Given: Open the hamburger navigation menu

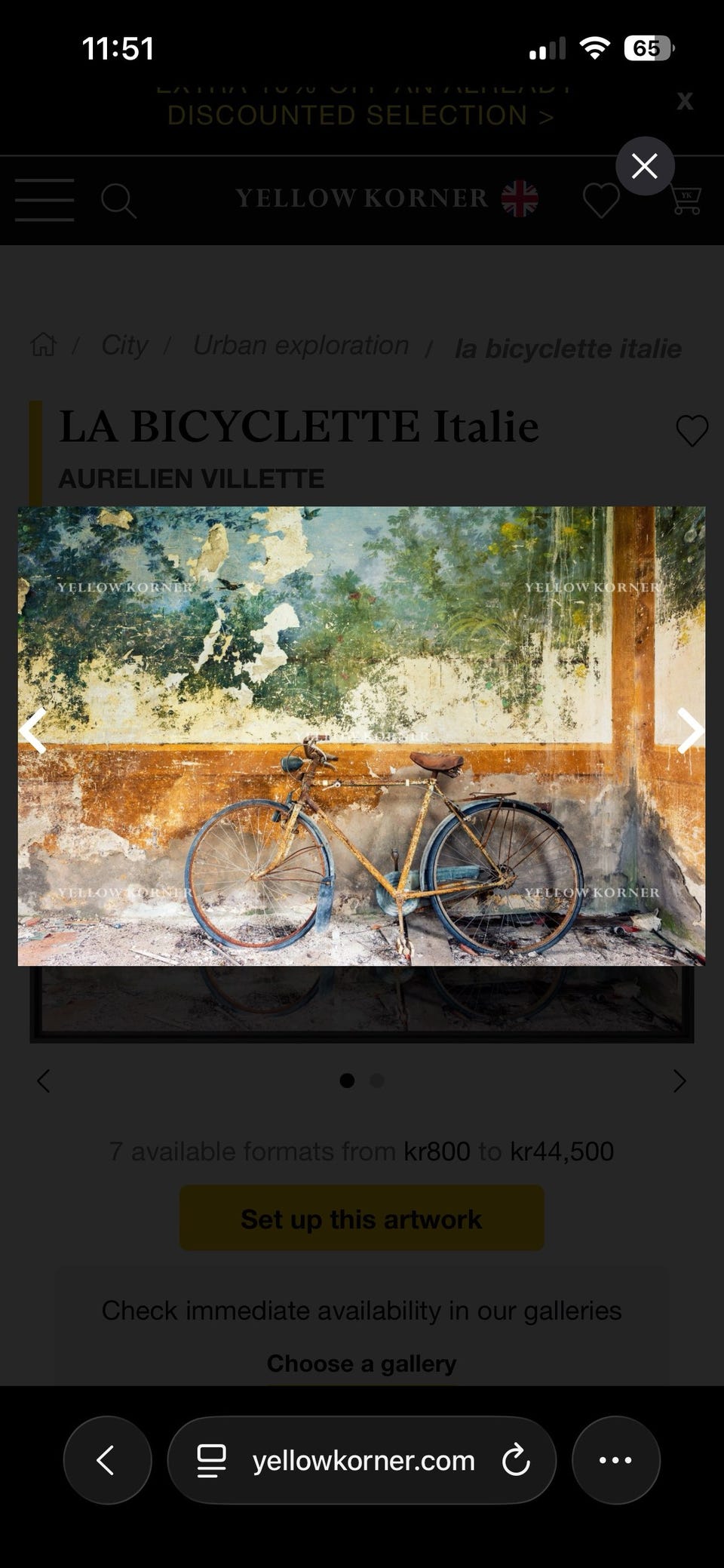Looking at the screenshot, I should [x=43, y=199].
